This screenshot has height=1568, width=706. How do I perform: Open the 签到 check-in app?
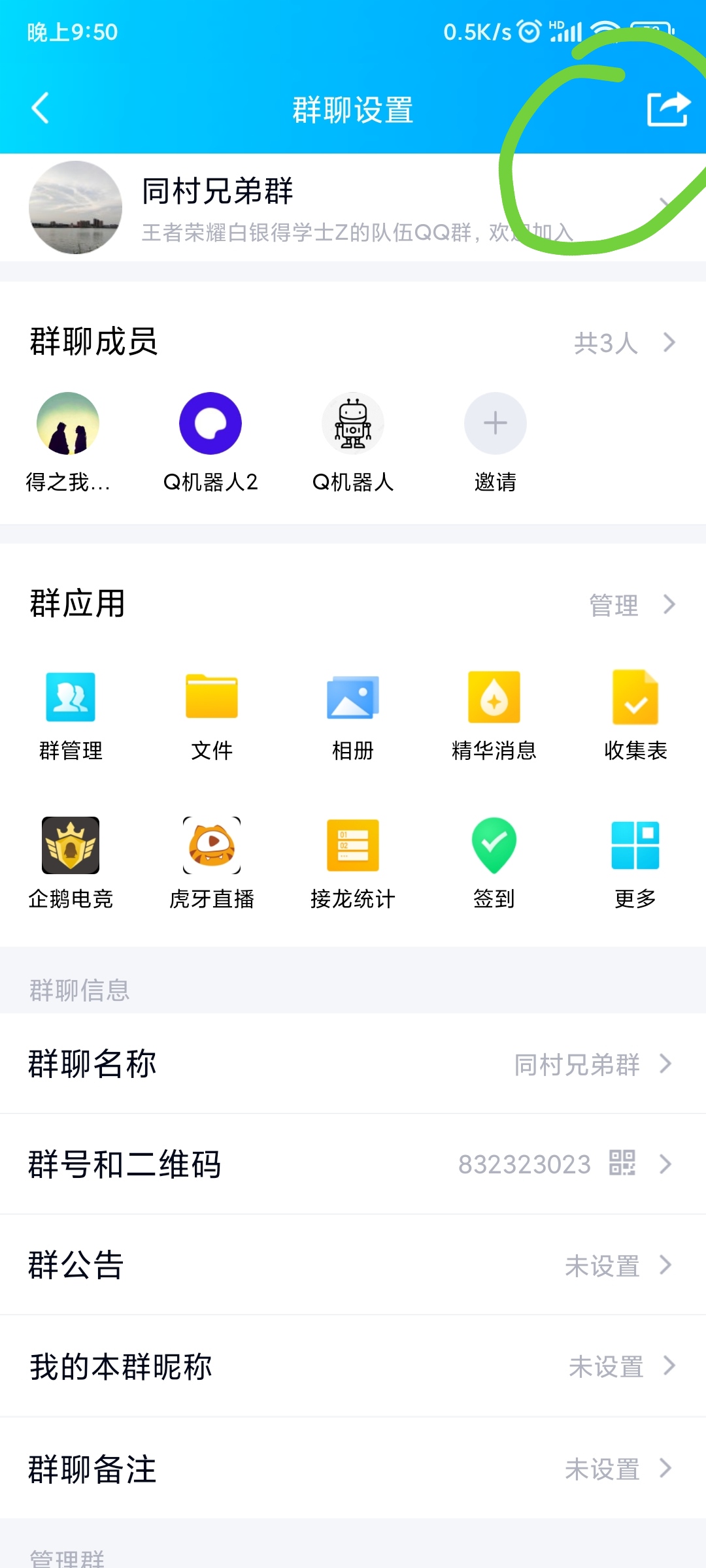click(494, 846)
